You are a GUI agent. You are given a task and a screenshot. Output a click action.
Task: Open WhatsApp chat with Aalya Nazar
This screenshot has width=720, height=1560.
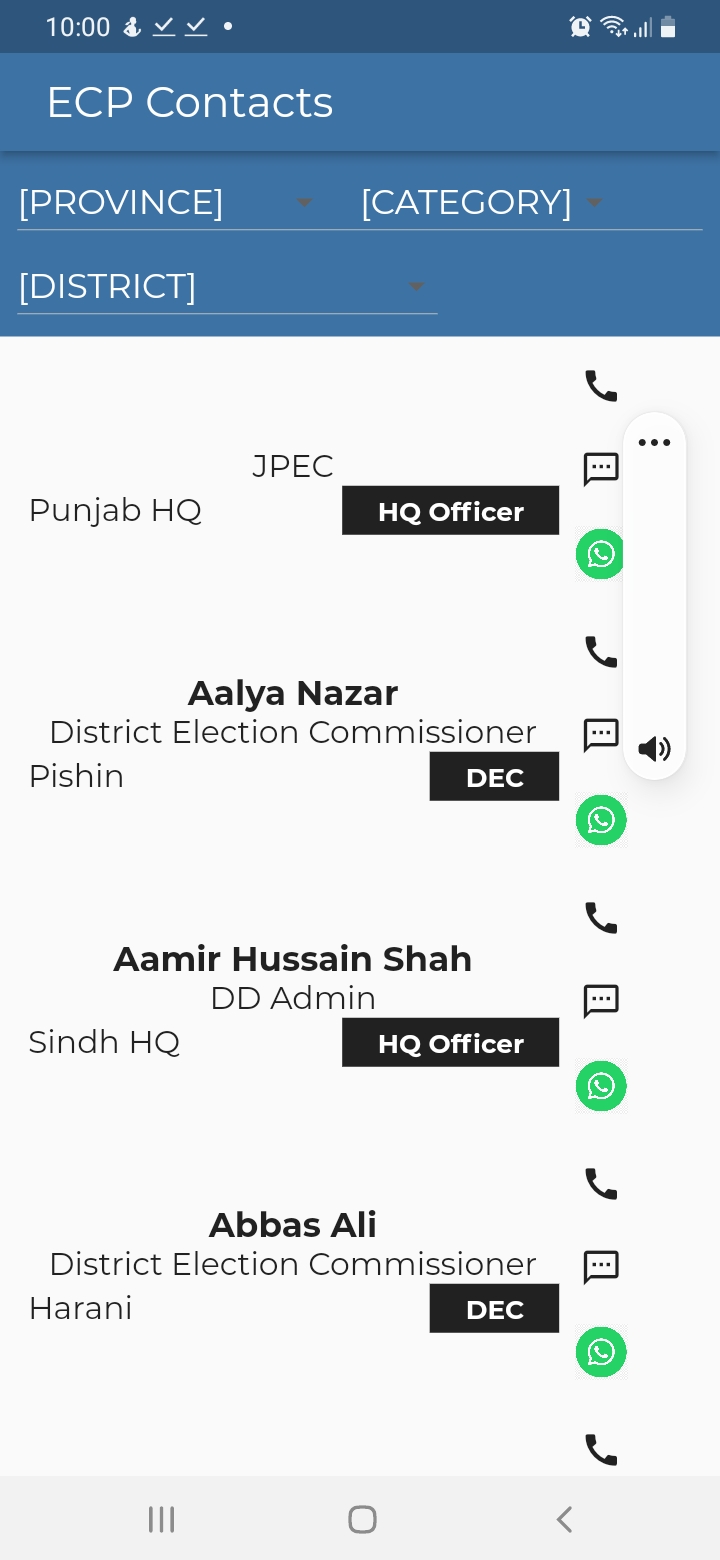pos(601,820)
